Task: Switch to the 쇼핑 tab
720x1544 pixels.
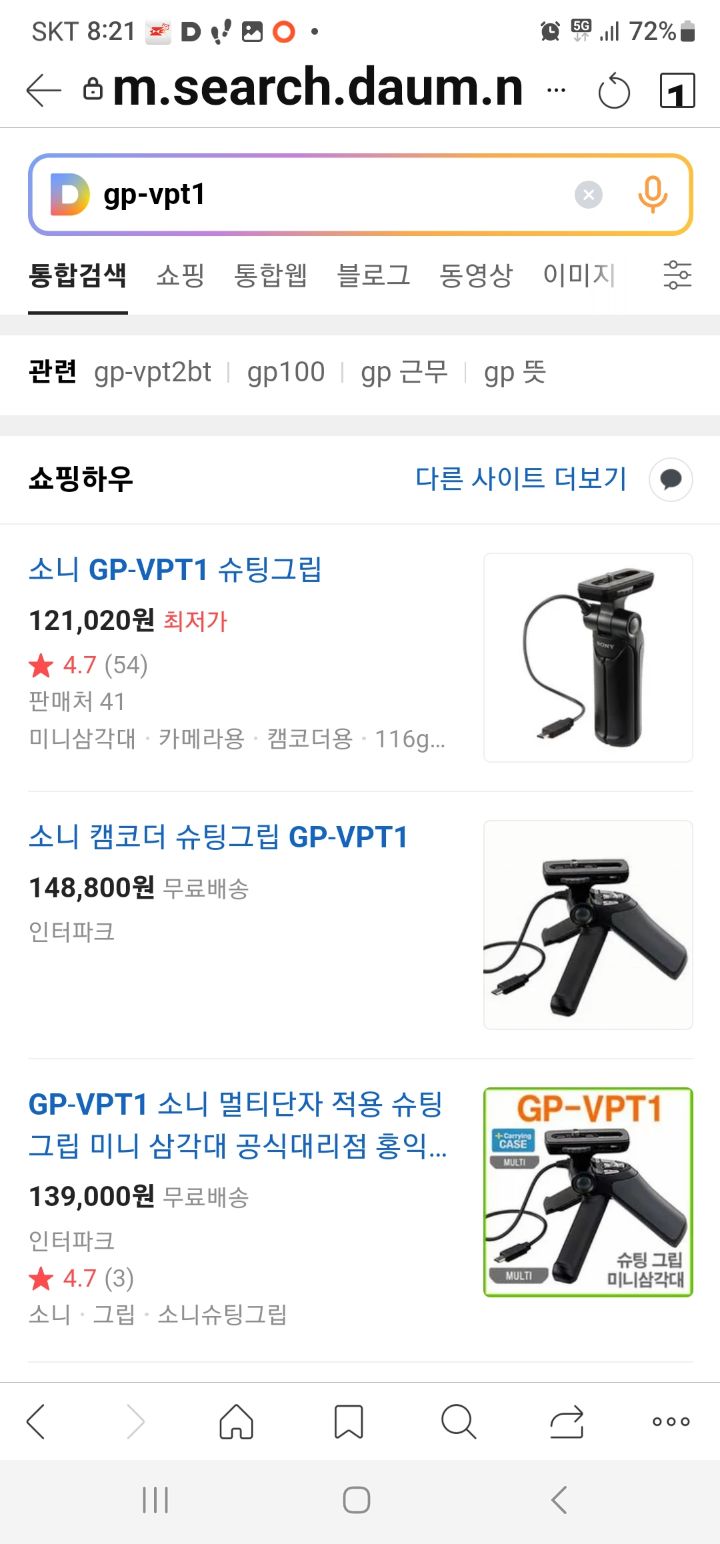Action: click(x=180, y=276)
